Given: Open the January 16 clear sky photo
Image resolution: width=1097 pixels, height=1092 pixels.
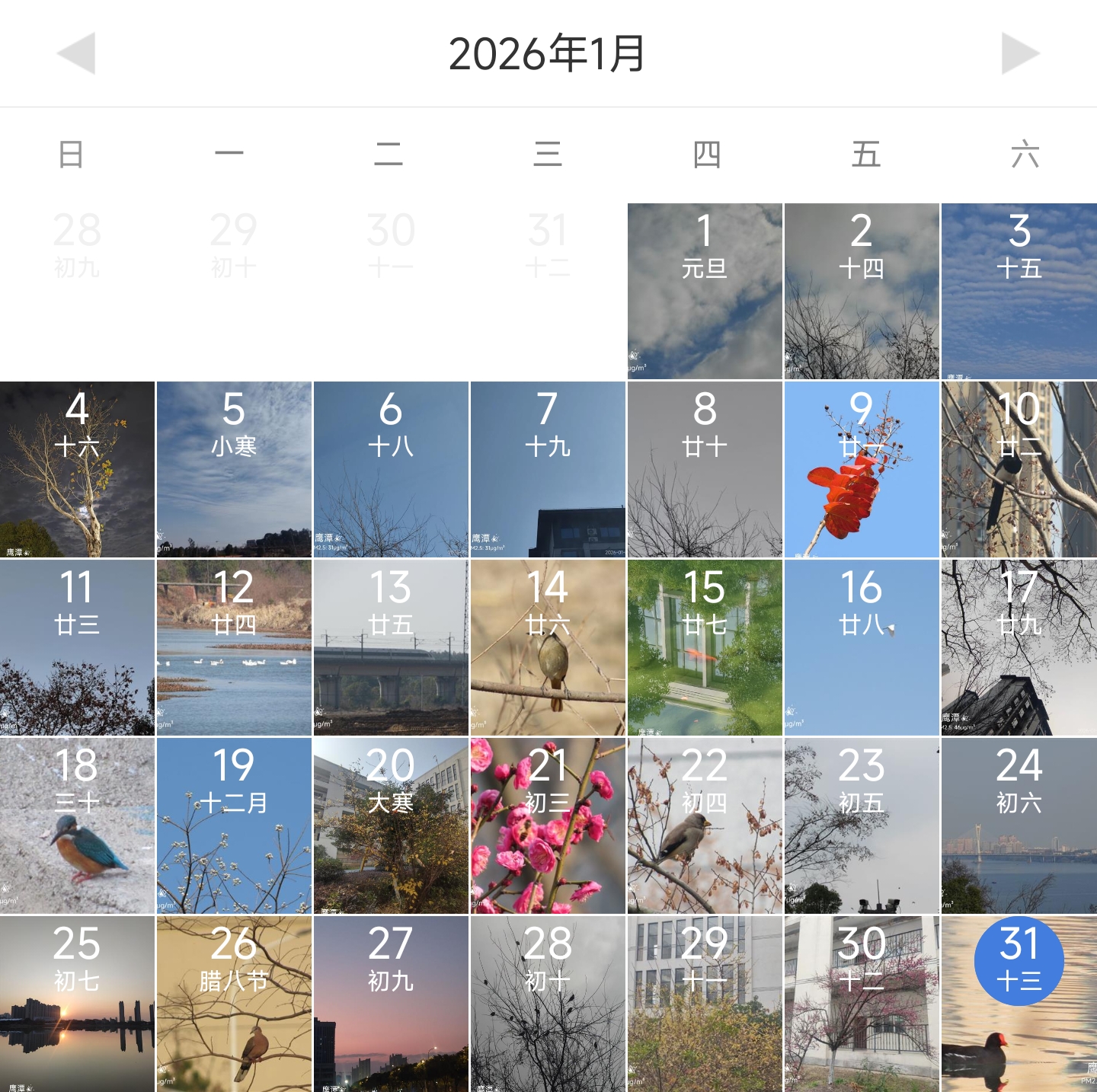Looking at the screenshot, I should click(862, 647).
